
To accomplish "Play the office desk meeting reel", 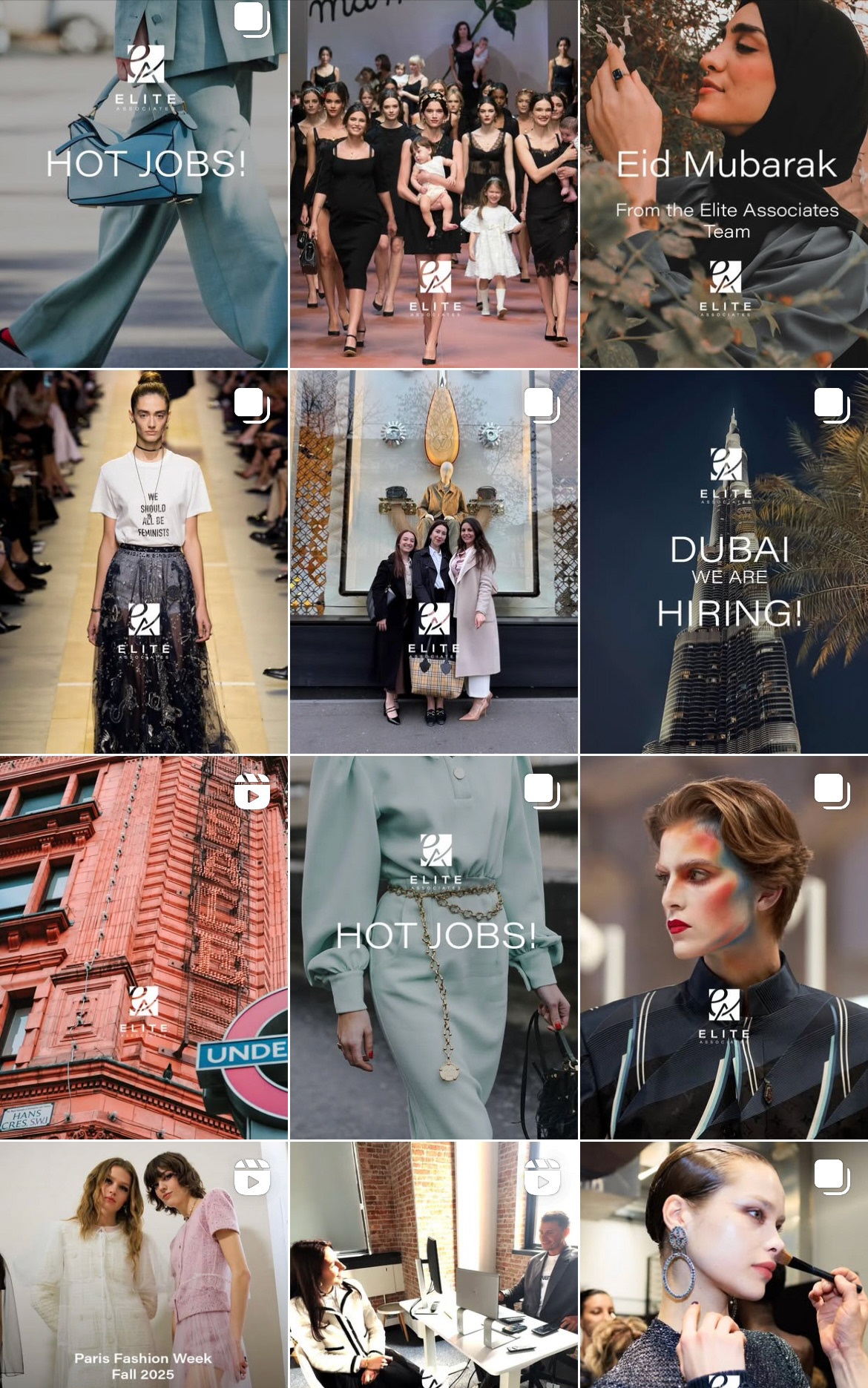I will click(433, 1265).
